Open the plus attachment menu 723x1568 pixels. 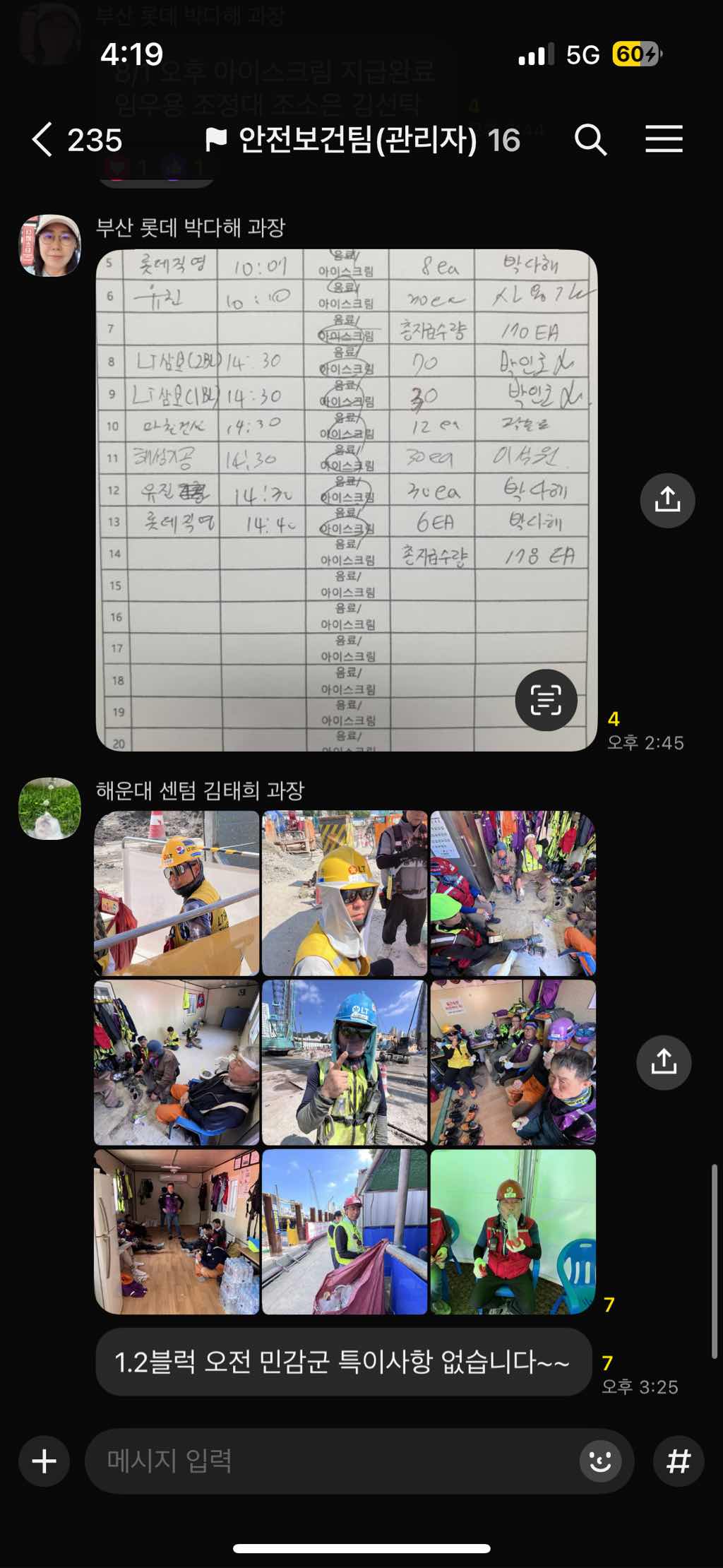pyautogui.click(x=44, y=1461)
